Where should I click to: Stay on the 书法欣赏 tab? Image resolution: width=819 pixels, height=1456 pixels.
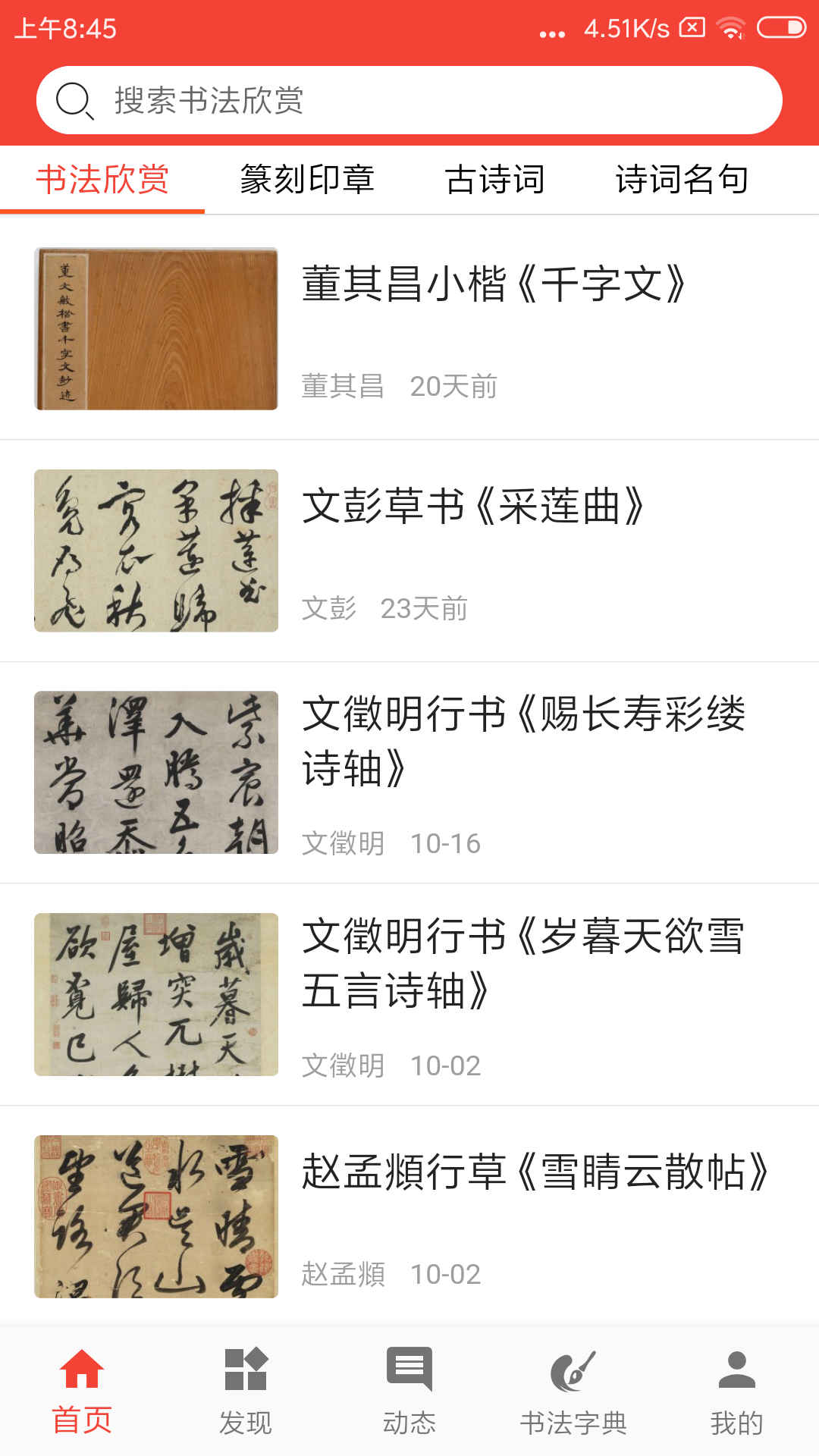[x=103, y=179]
